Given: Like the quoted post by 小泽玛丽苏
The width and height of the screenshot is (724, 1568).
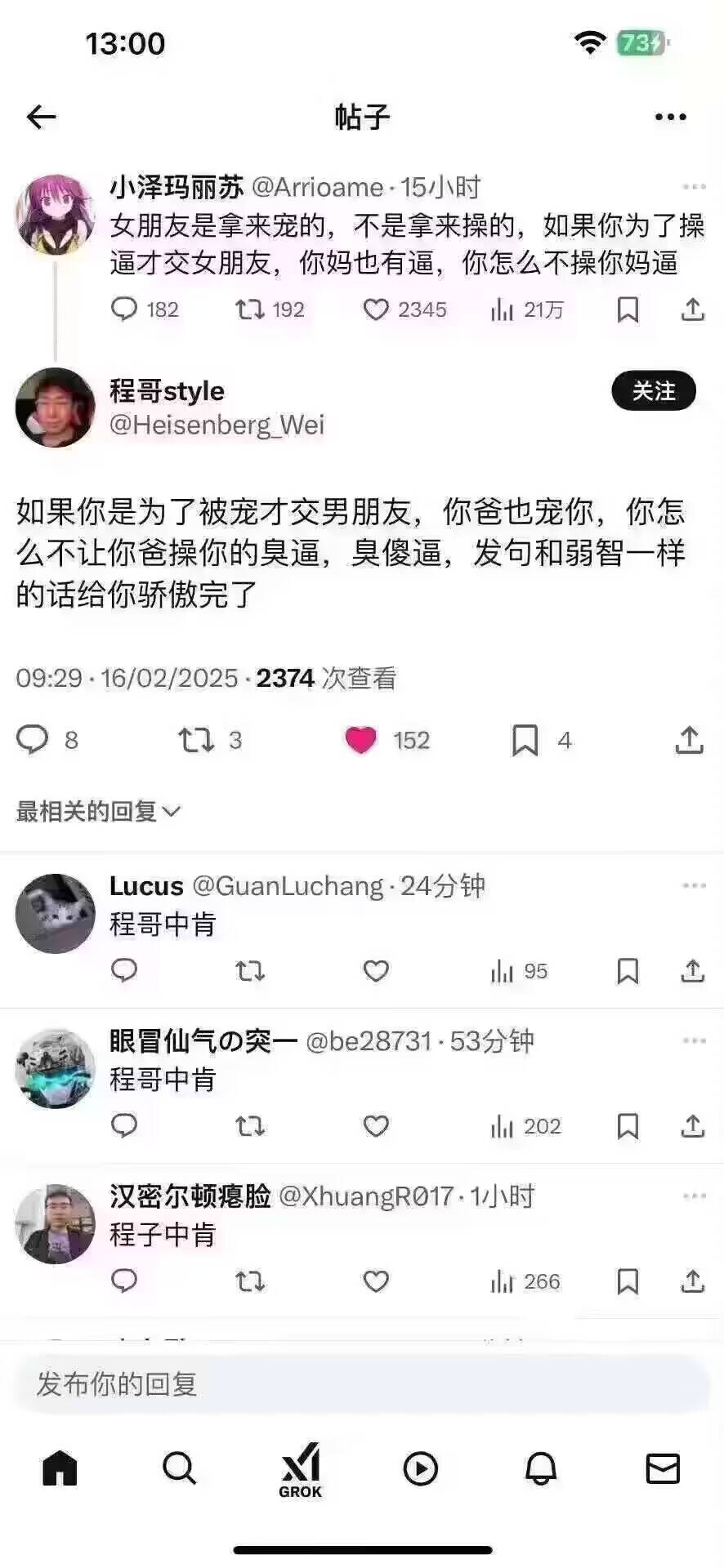Looking at the screenshot, I should pyautogui.click(x=376, y=310).
